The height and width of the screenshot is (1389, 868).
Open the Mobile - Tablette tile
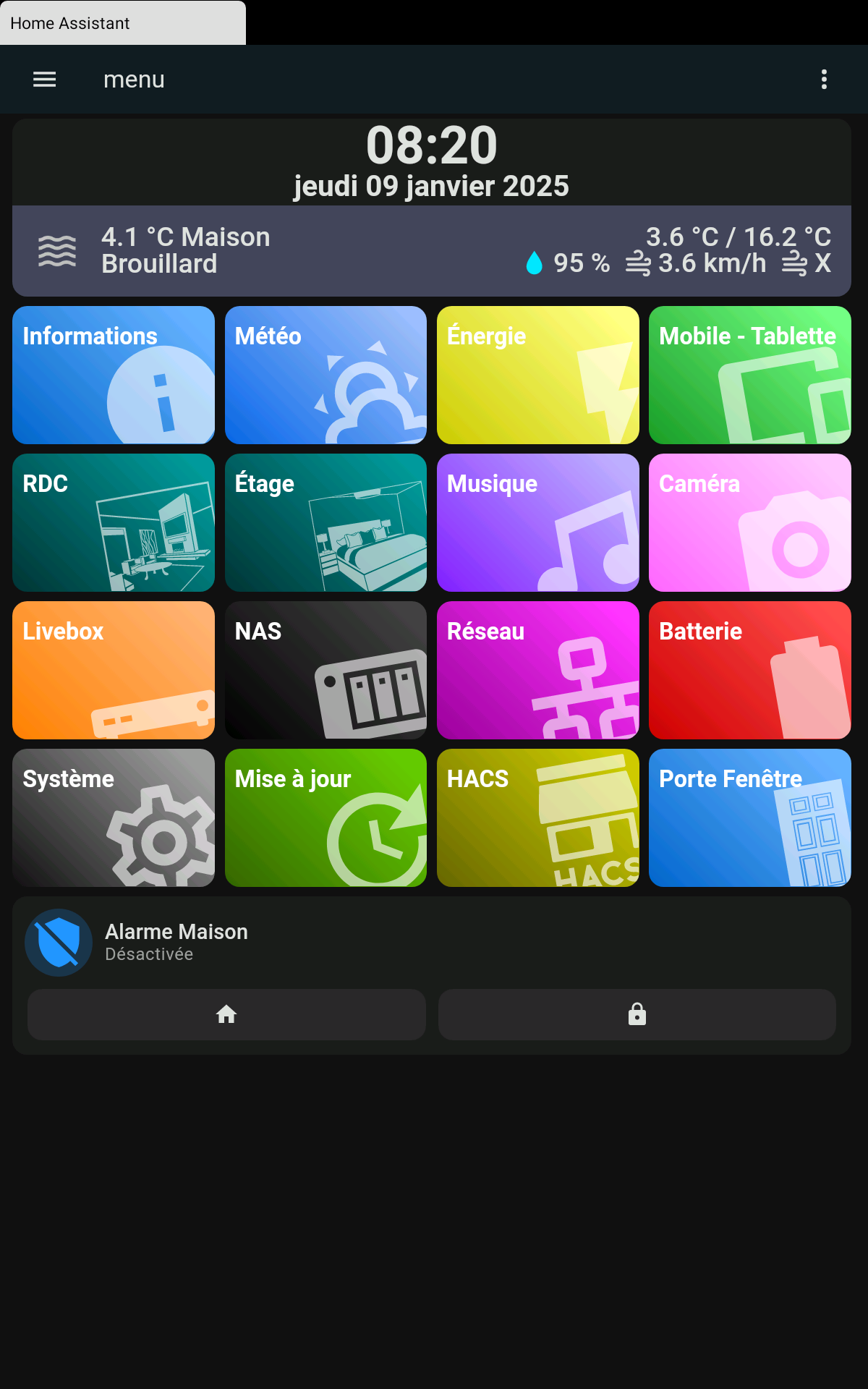750,375
